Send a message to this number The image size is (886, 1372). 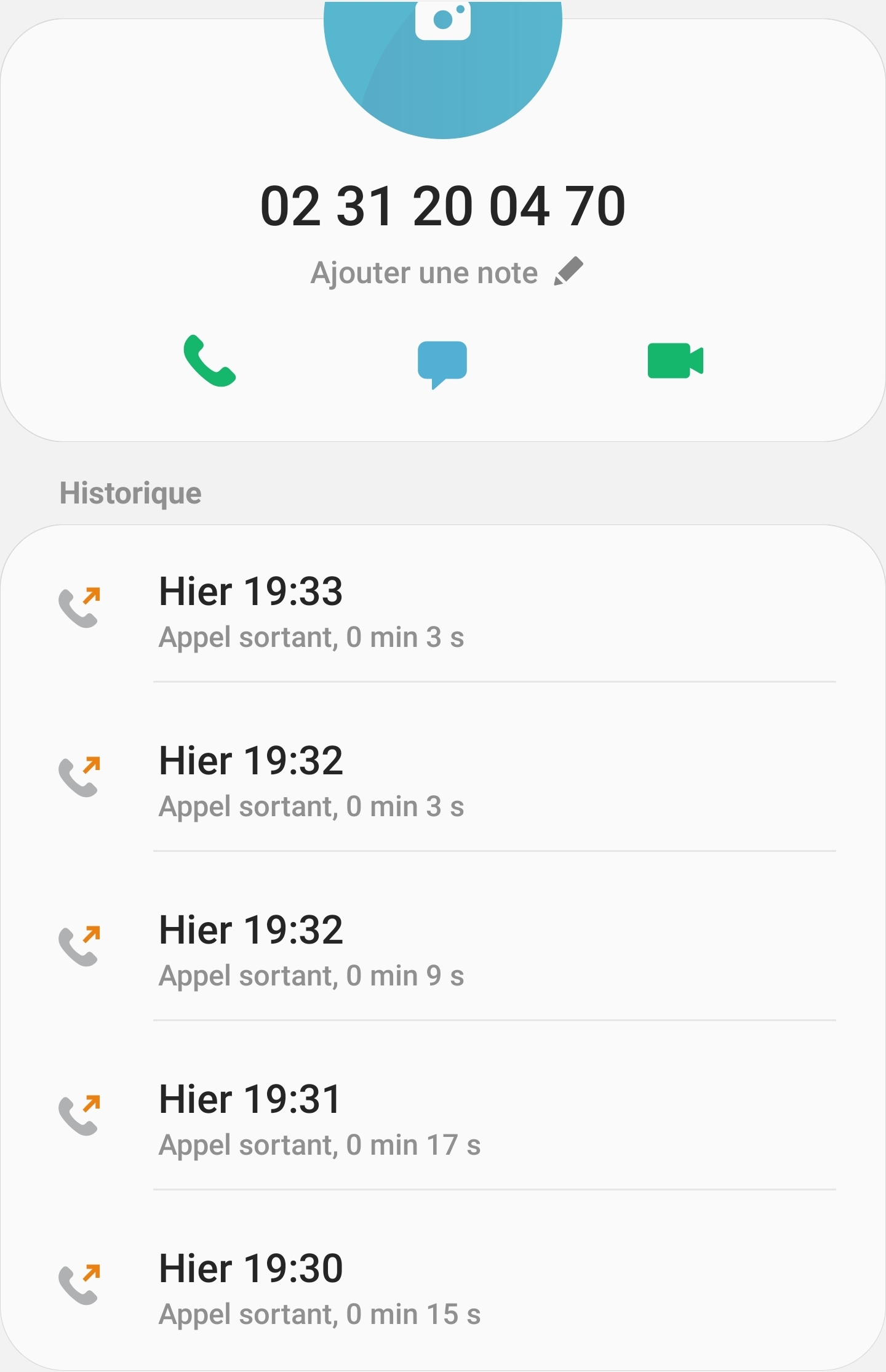(x=442, y=363)
